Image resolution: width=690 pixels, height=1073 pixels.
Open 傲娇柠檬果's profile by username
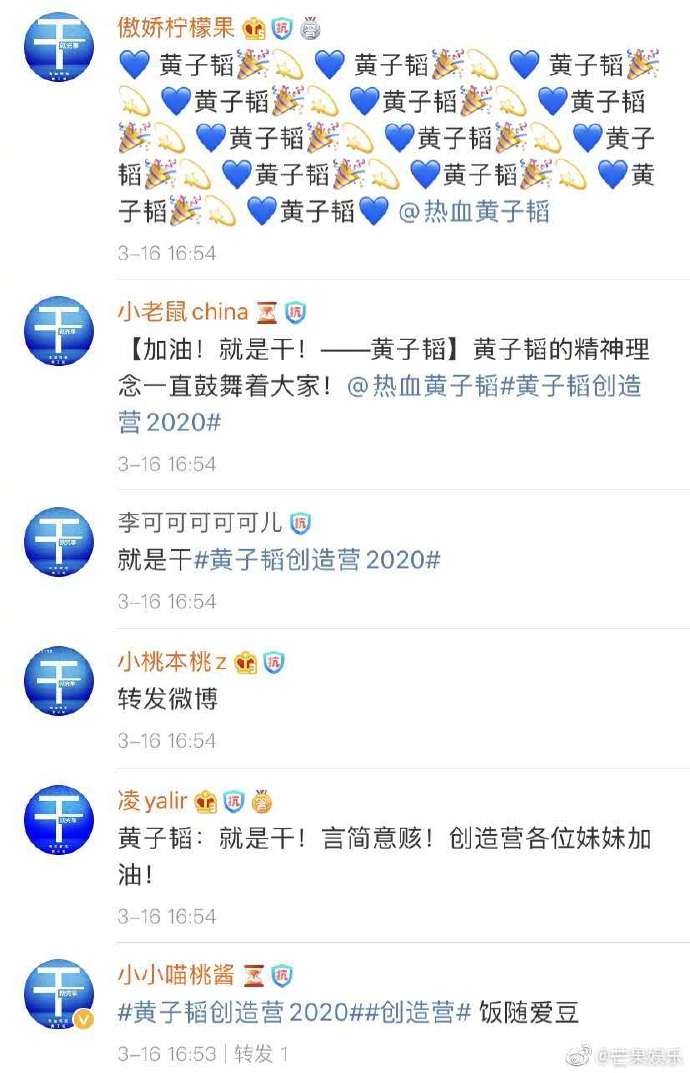[x=176, y=27]
